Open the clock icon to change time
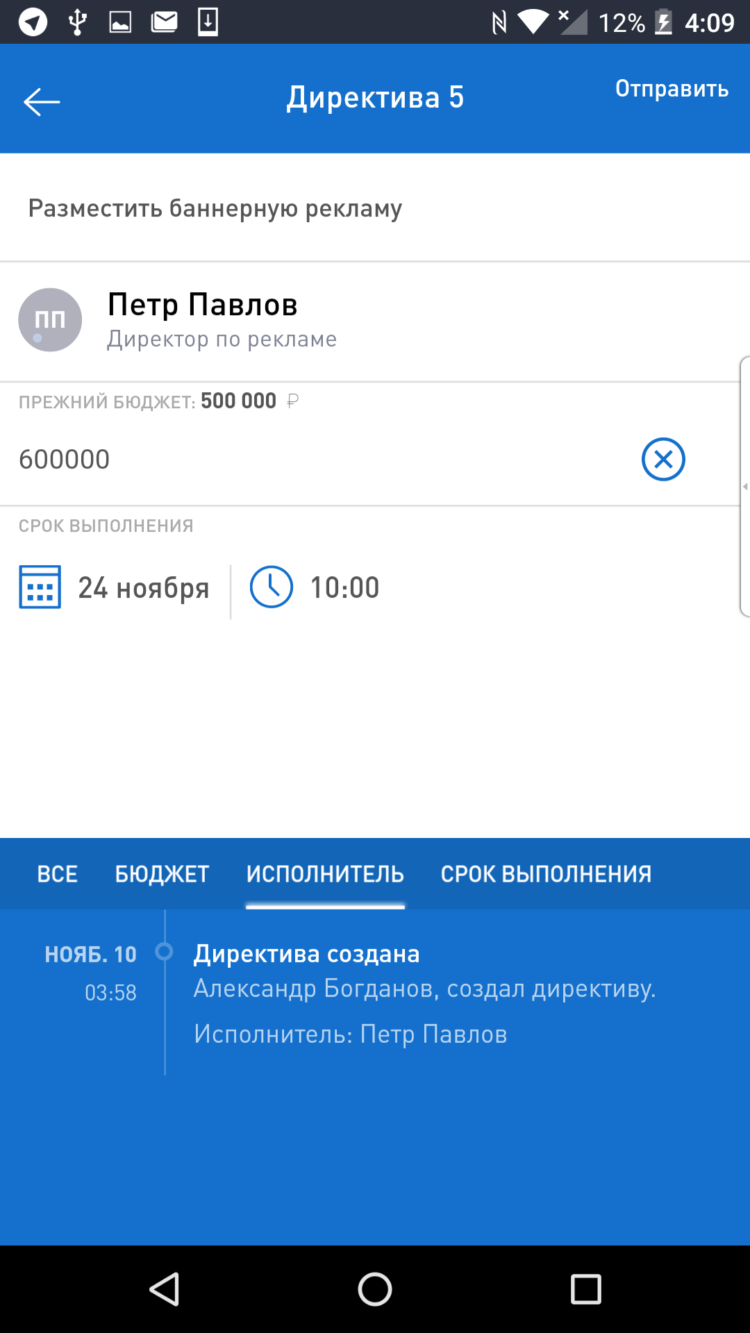 click(x=271, y=587)
